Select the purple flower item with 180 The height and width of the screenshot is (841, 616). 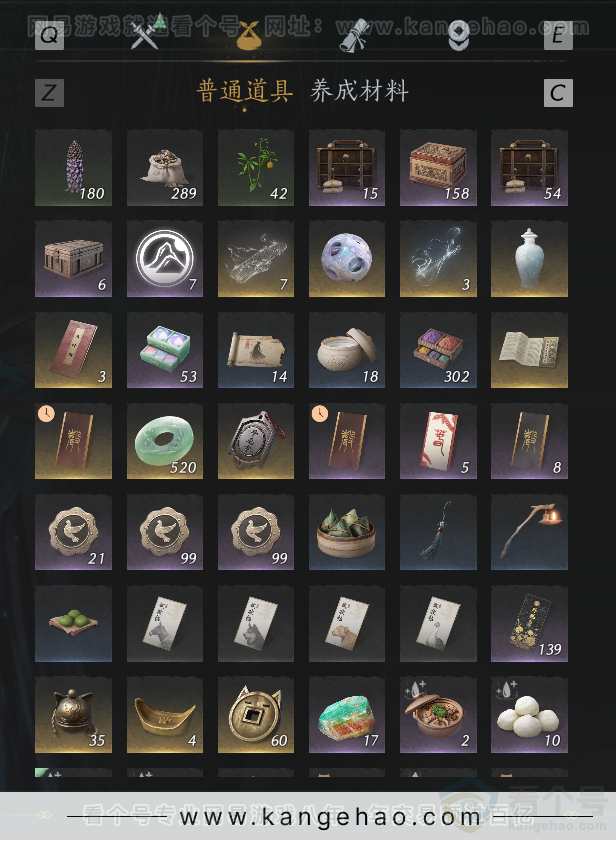click(x=73, y=167)
